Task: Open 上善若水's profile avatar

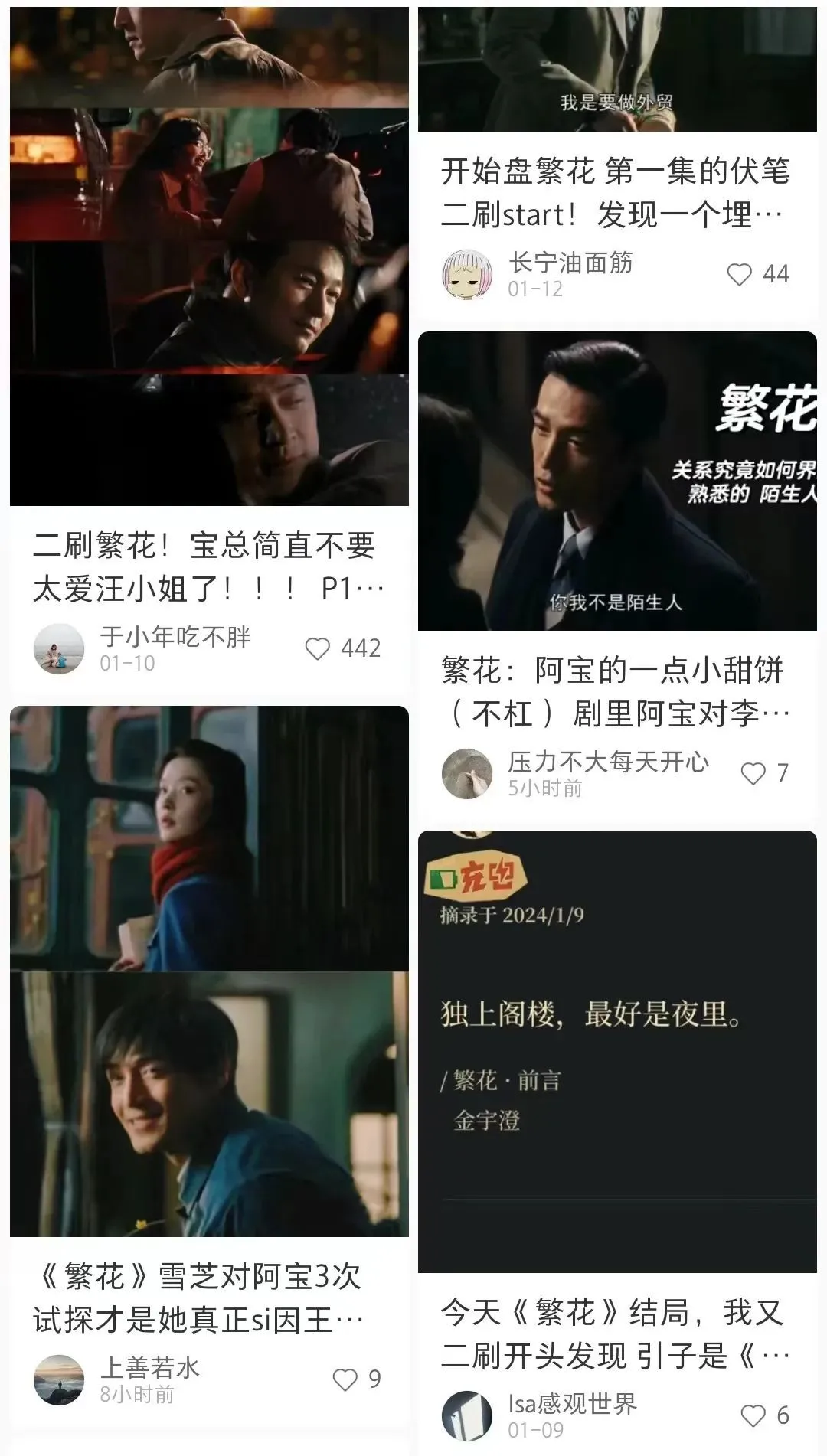Action: pos(59,1379)
